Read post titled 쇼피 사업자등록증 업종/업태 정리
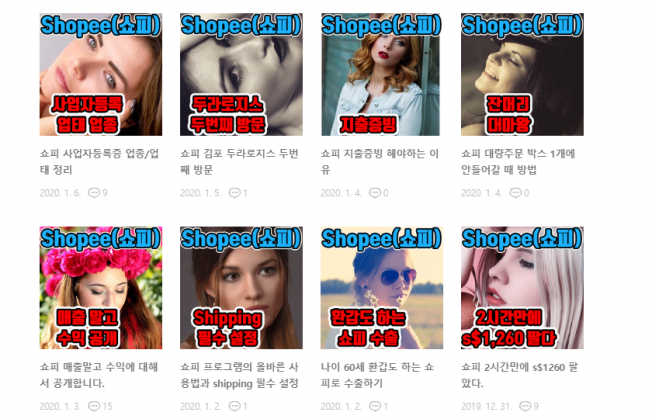652x419 pixels. click(99, 161)
